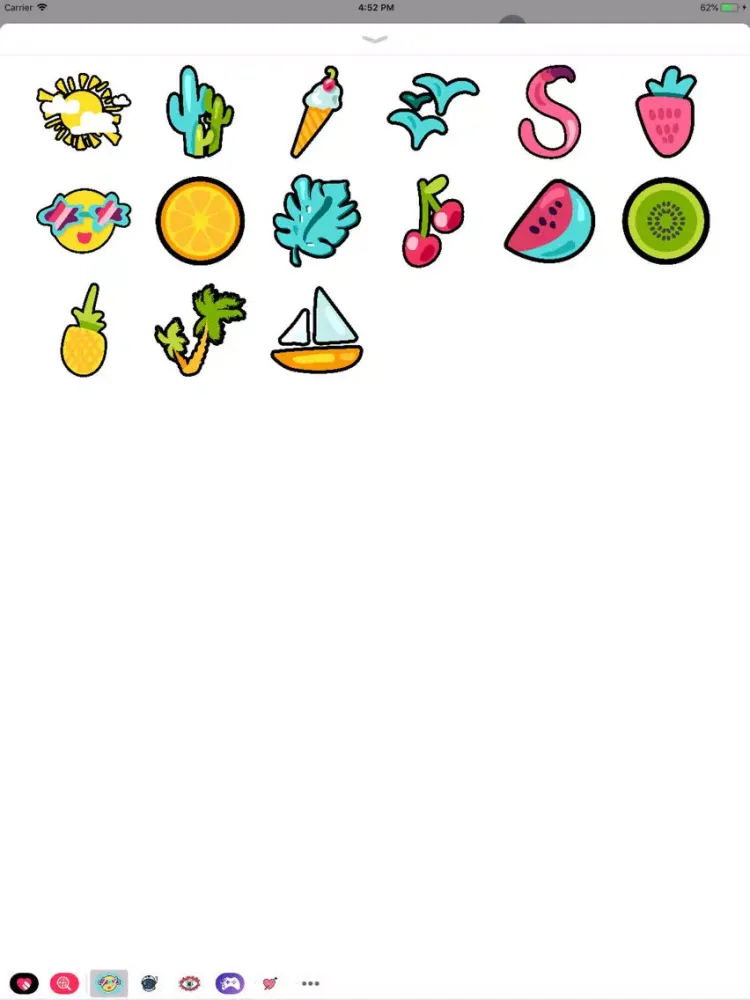Open the more apps ellipsis
Screen dimensions: 750x1000
coord(311,983)
